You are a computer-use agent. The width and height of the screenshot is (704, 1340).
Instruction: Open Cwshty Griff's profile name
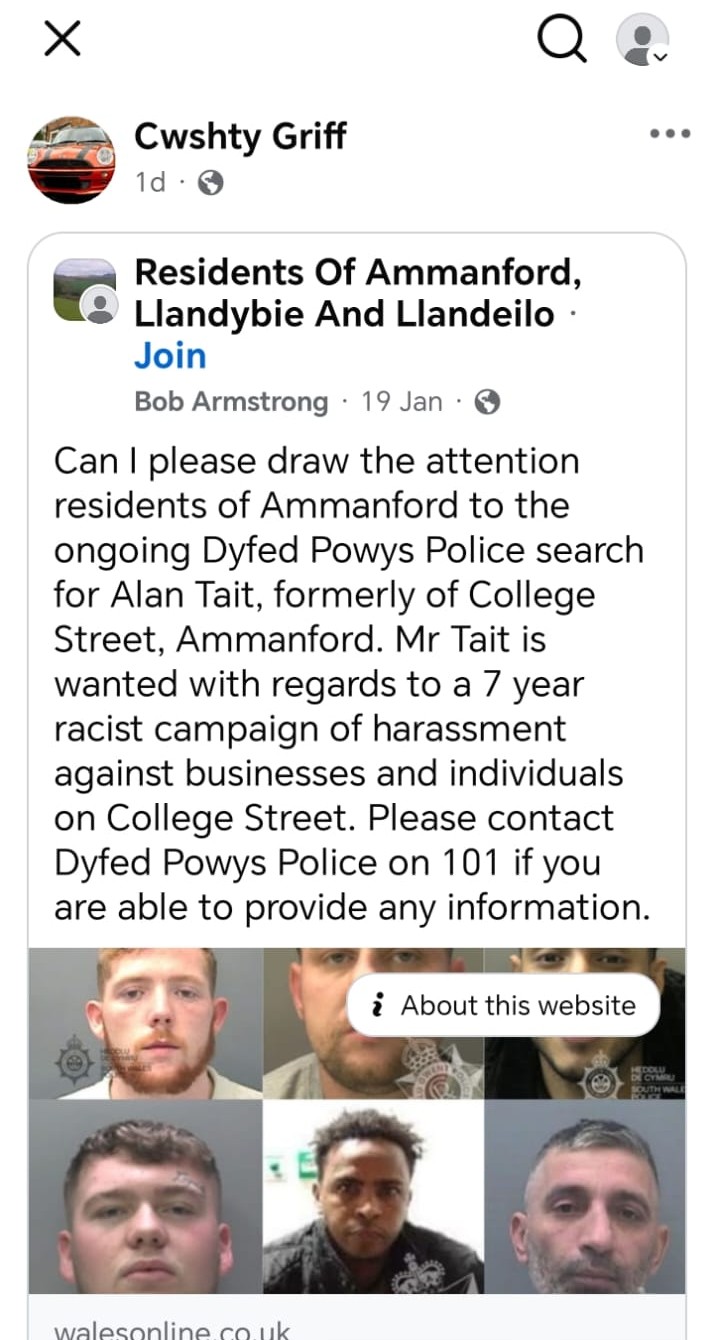point(240,136)
